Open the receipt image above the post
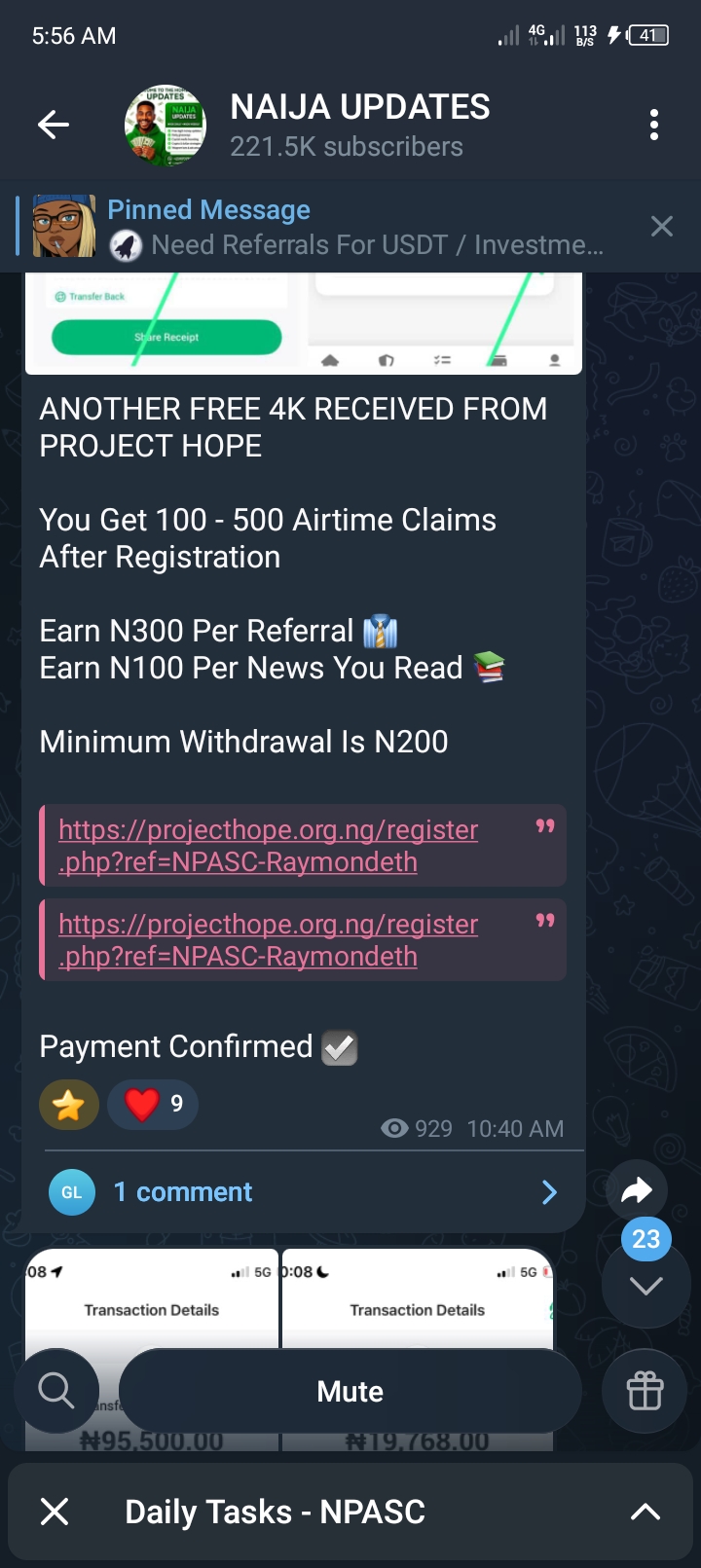This screenshot has height=1568, width=701. (304, 323)
